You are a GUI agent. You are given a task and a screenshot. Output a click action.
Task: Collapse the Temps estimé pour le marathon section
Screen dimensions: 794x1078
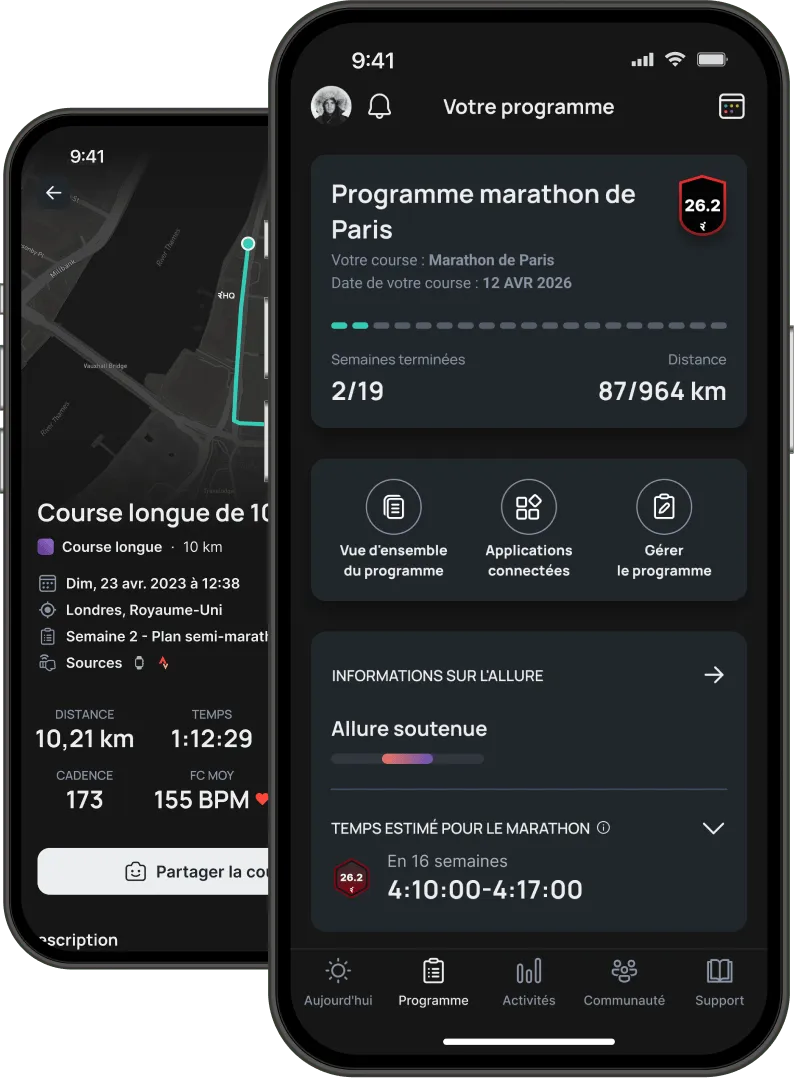[713, 828]
